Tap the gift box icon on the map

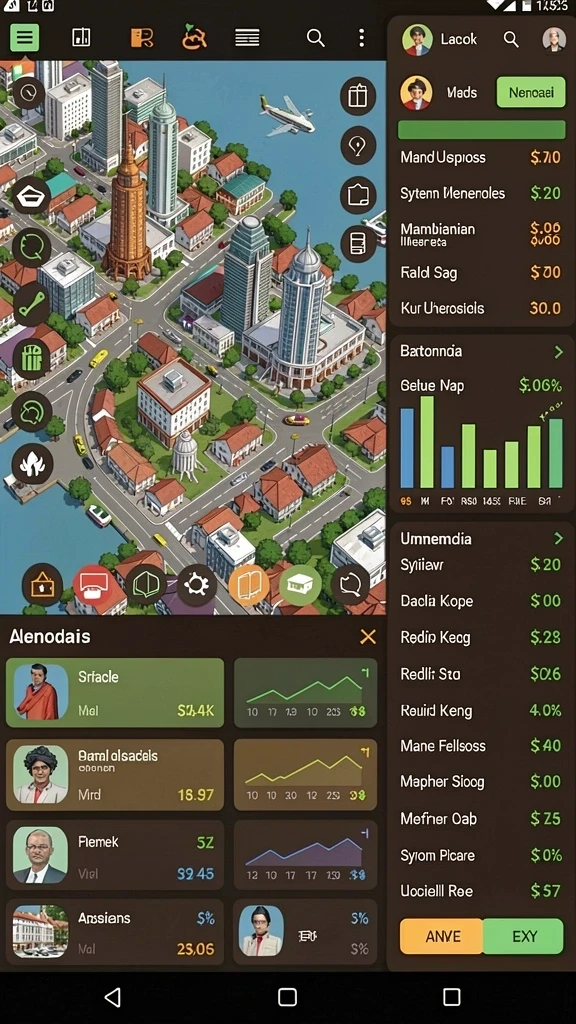(358, 96)
